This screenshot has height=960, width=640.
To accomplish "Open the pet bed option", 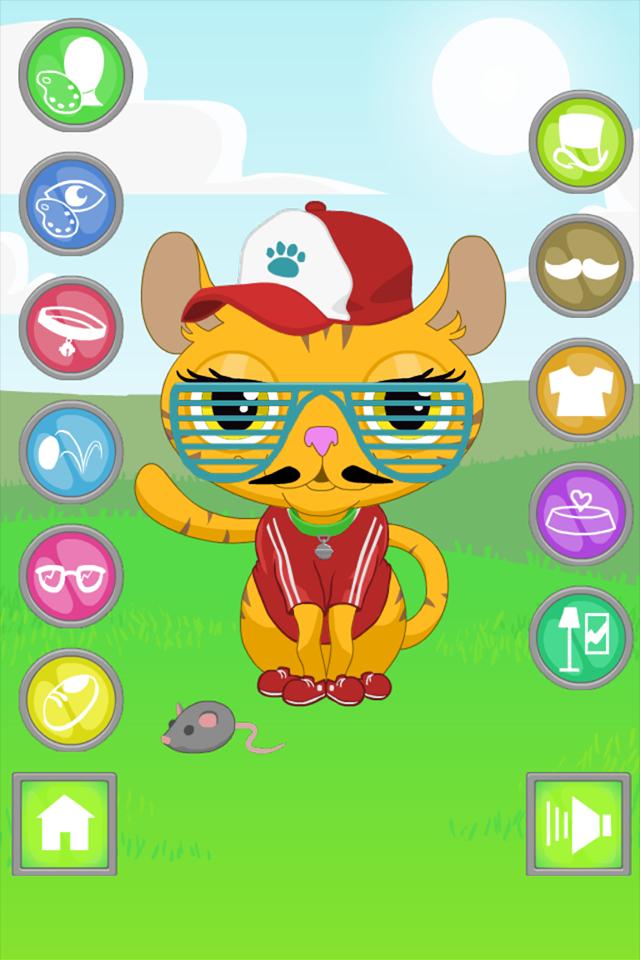I will [580, 514].
